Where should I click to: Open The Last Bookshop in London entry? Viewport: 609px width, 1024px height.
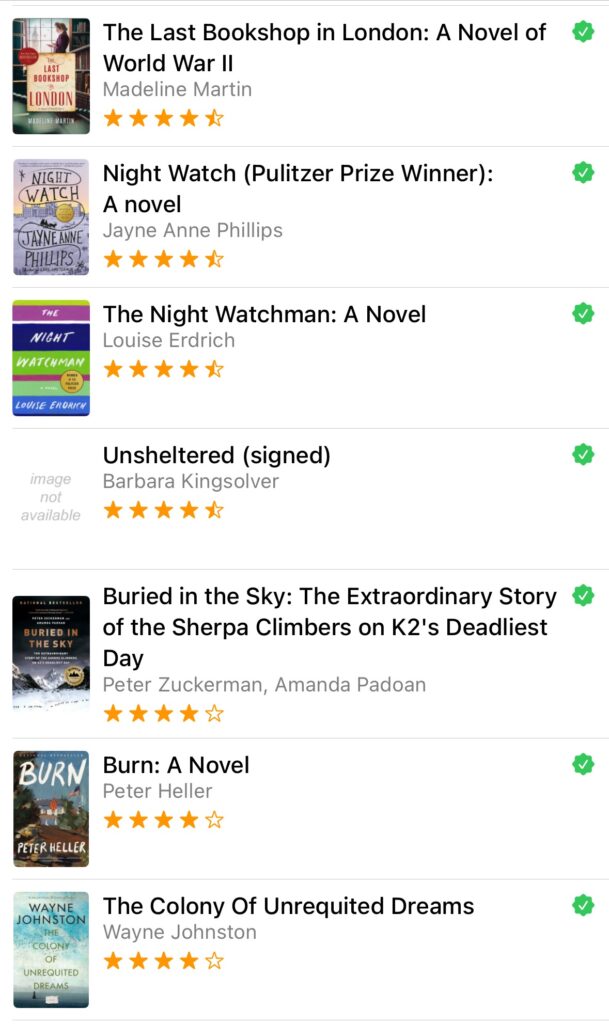324,47
